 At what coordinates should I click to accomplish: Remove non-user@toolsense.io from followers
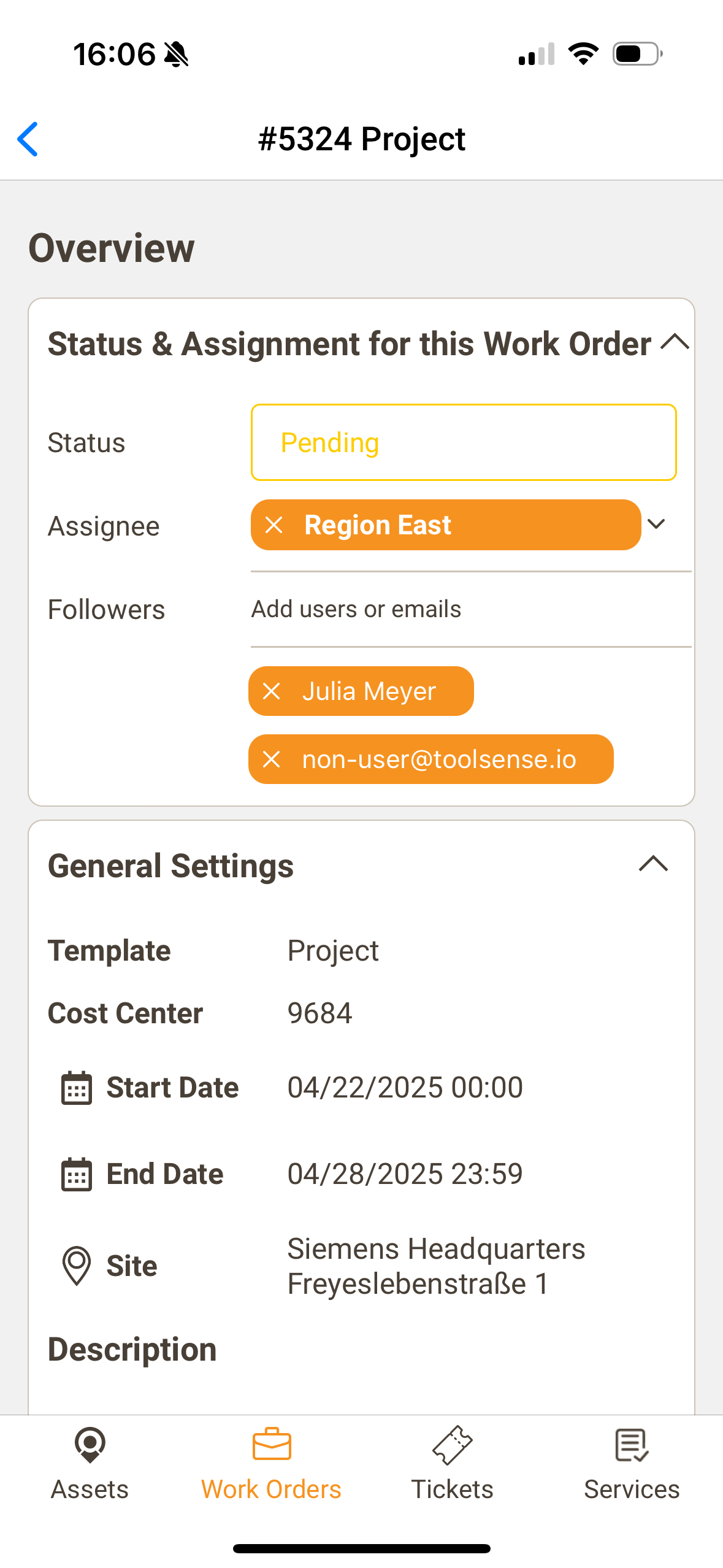[x=272, y=759]
